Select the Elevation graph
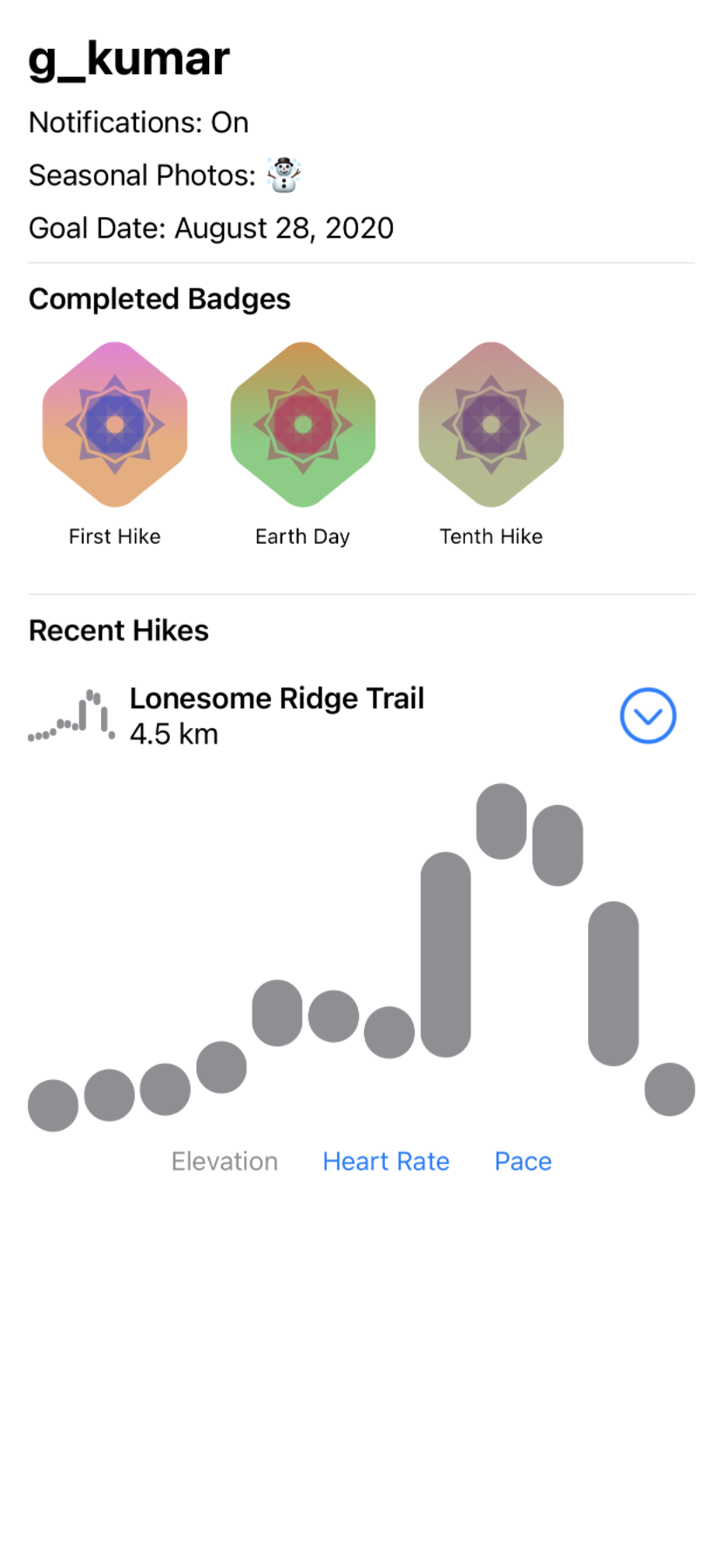This screenshot has height=1568, width=723. tap(225, 1161)
